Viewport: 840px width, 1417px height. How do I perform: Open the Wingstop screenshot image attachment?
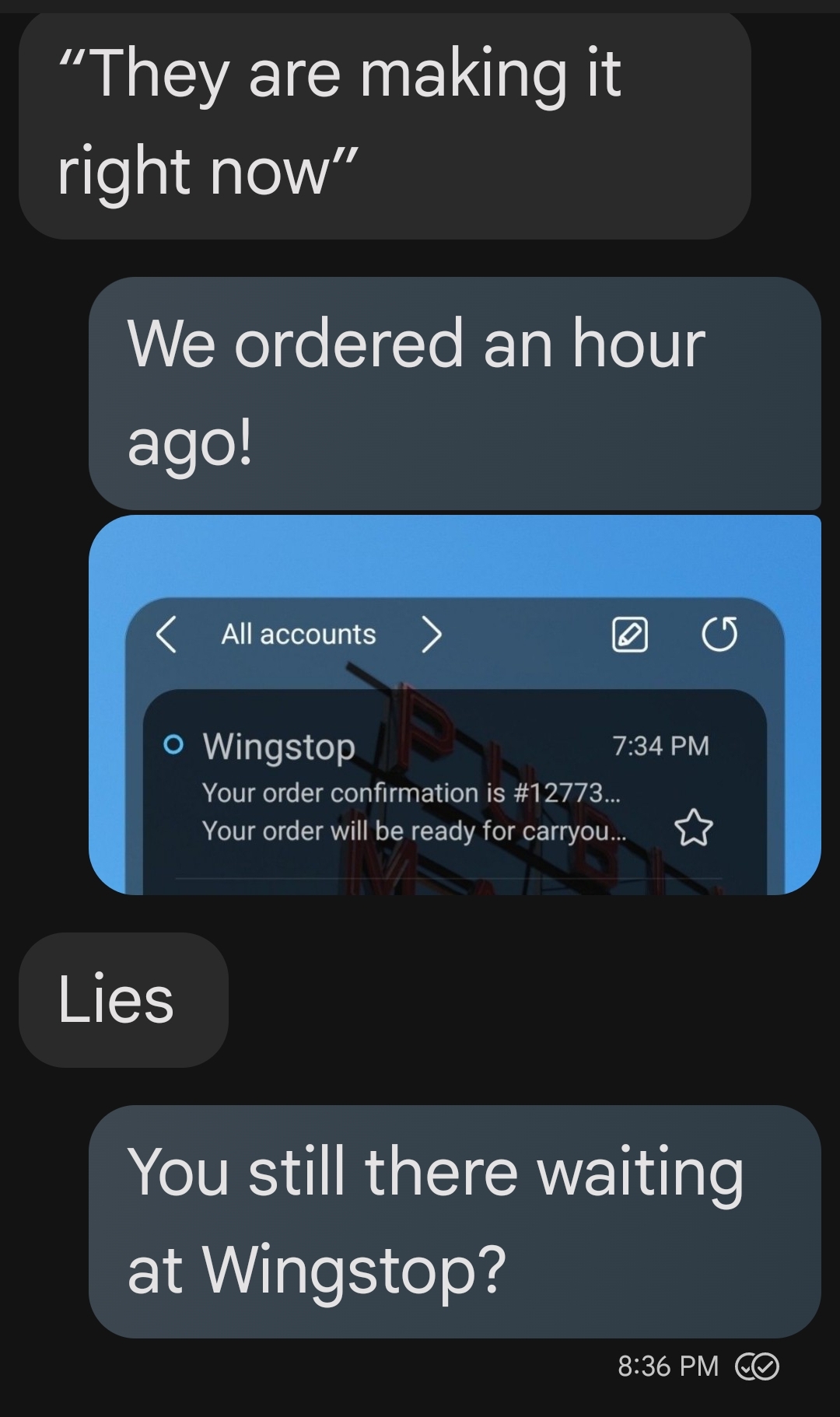tap(455, 704)
